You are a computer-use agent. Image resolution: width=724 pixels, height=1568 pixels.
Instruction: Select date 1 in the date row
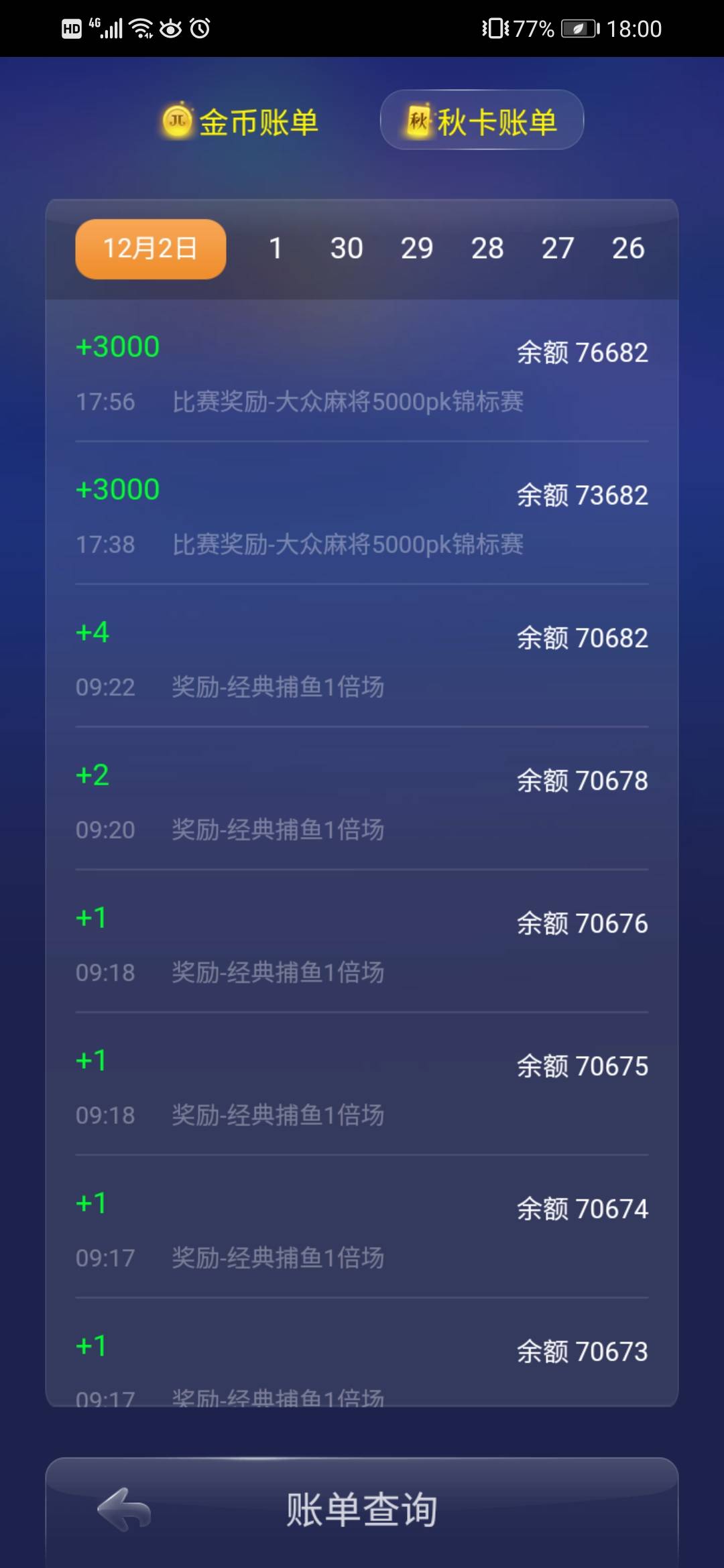click(276, 248)
